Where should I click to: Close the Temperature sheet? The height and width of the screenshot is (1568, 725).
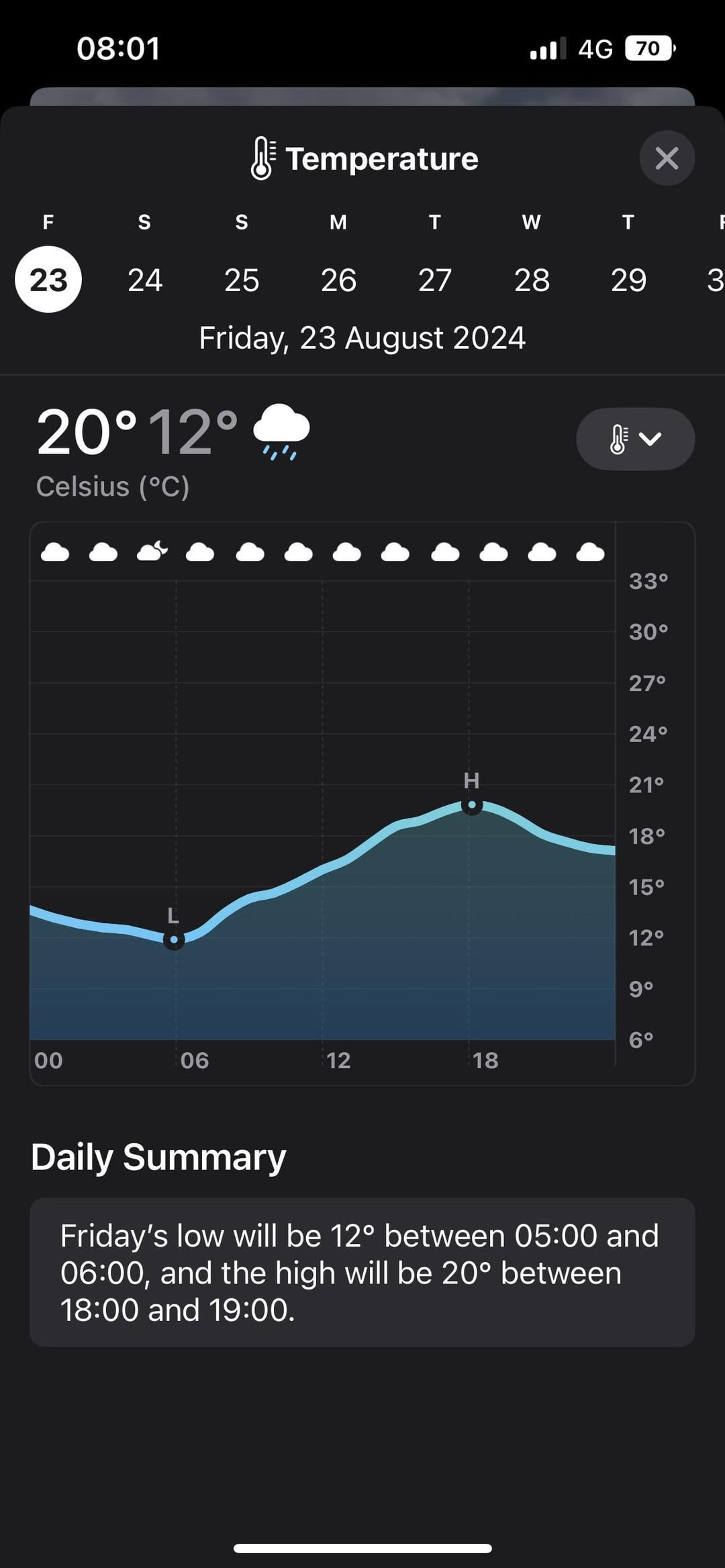tap(666, 158)
